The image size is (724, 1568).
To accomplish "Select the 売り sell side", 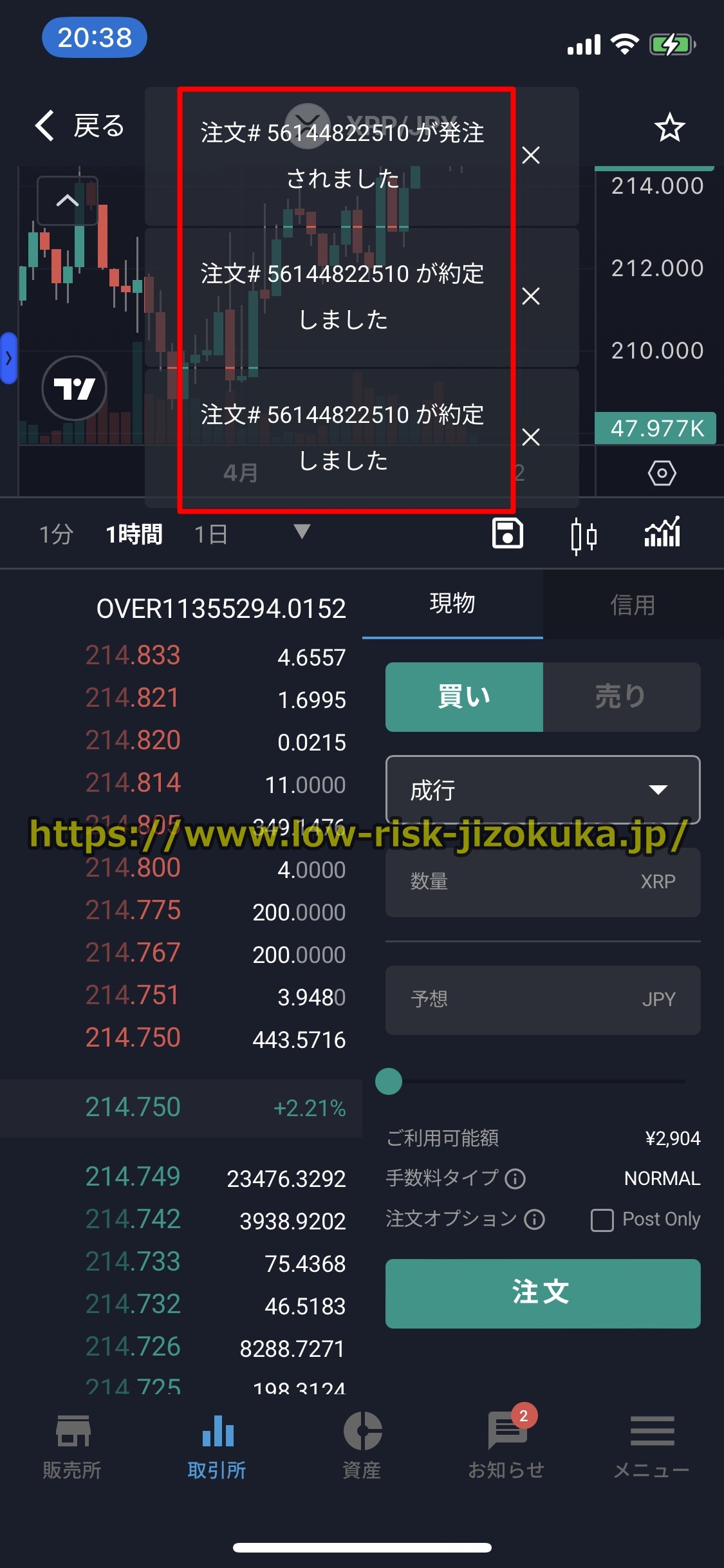I will pos(621,696).
